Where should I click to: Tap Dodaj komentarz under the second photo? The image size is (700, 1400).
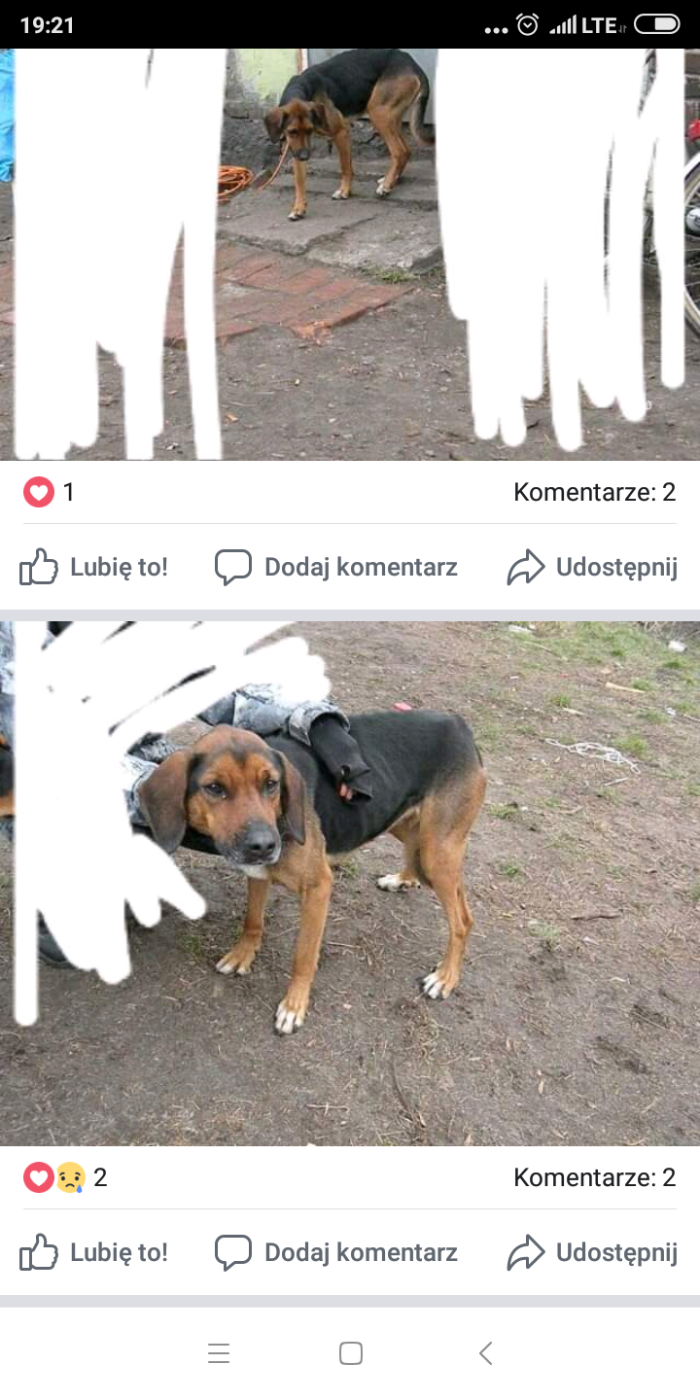[336, 1253]
